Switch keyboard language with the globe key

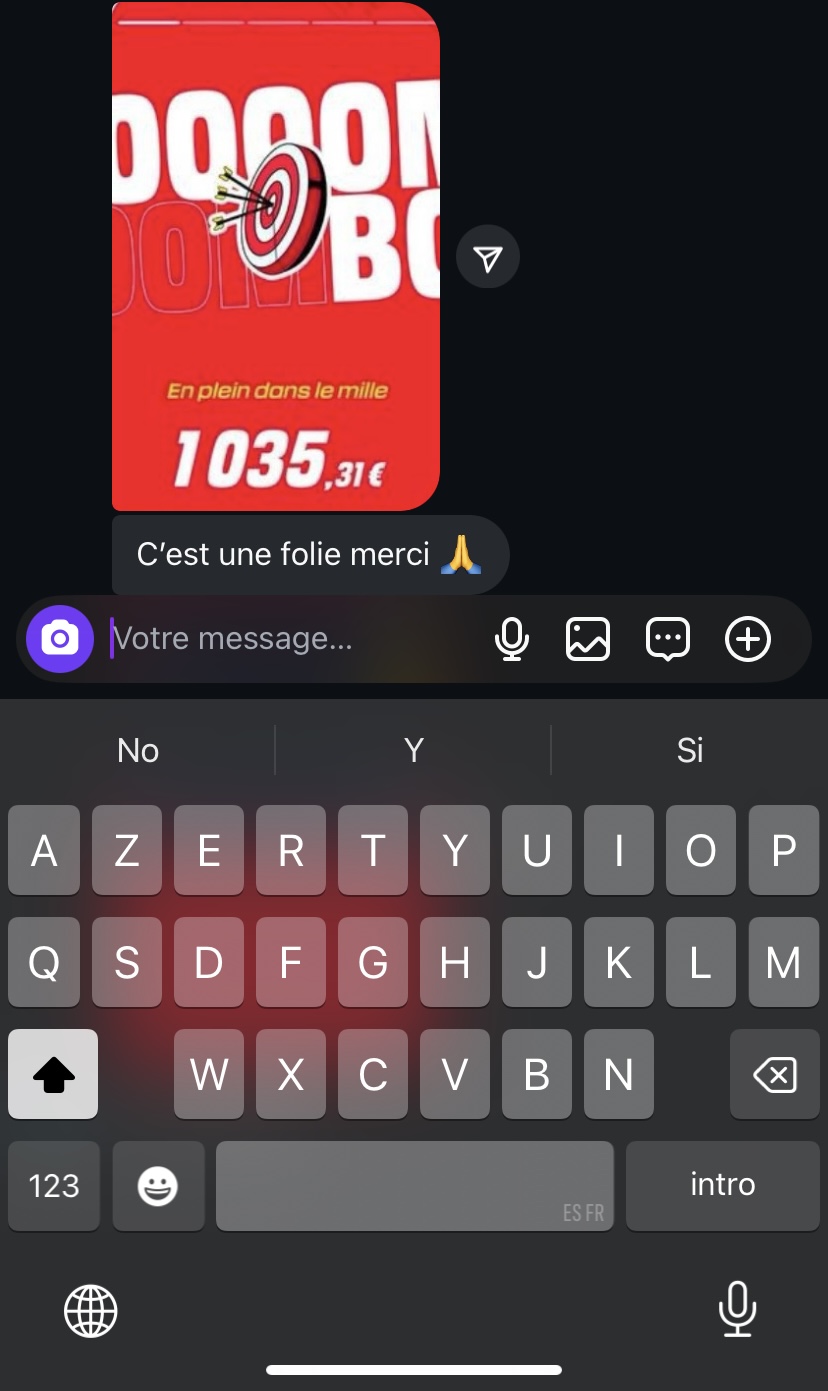91,1308
